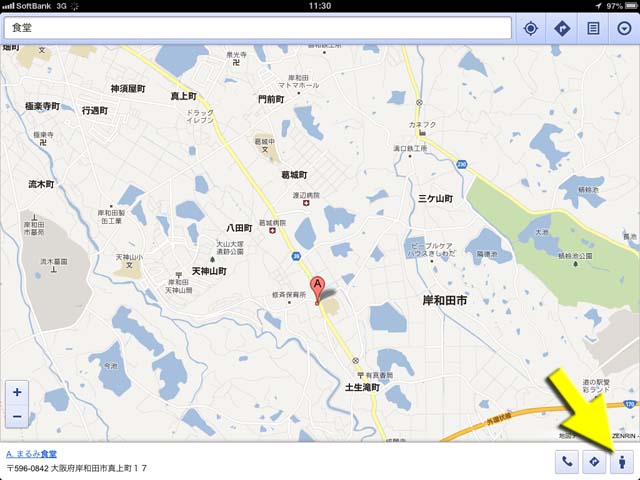This screenshot has height=480, width=640.
Task: Open Street View with the pegman button
Action: tap(622, 461)
